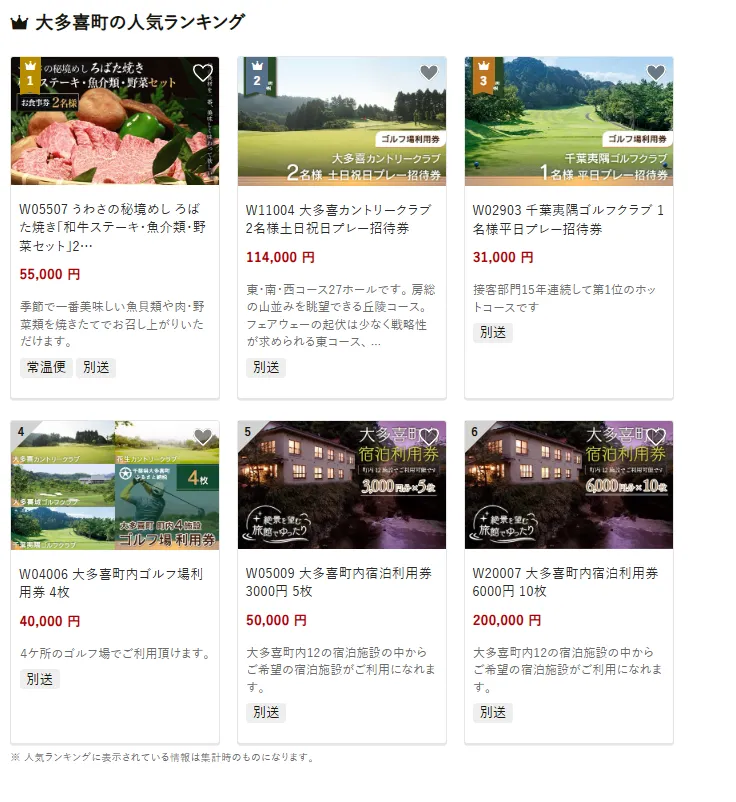The width and height of the screenshot is (736, 802).
Task: Favorite the 千葉夷隅ゴルフクラブ 1名様 item
Action: 656,73
